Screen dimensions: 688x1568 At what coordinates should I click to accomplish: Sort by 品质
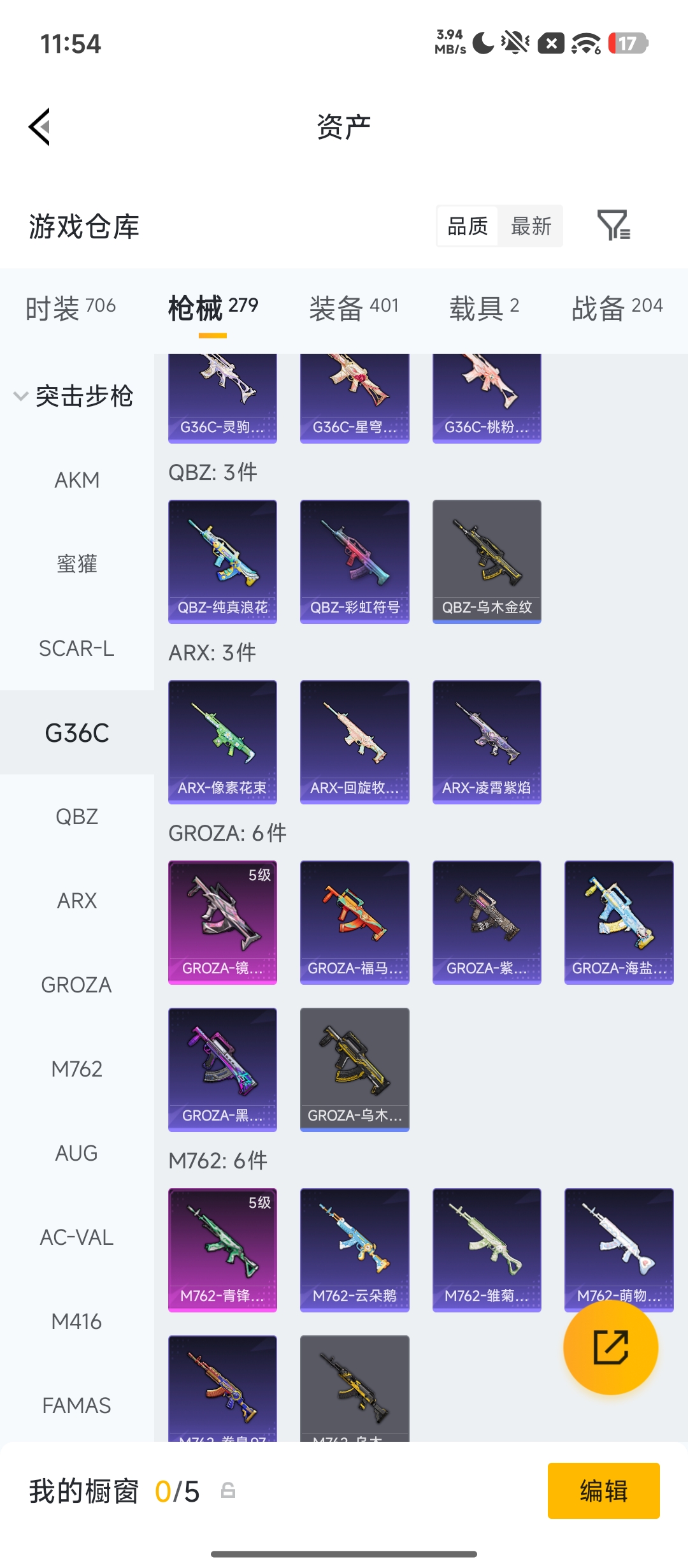(x=468, y=226)
